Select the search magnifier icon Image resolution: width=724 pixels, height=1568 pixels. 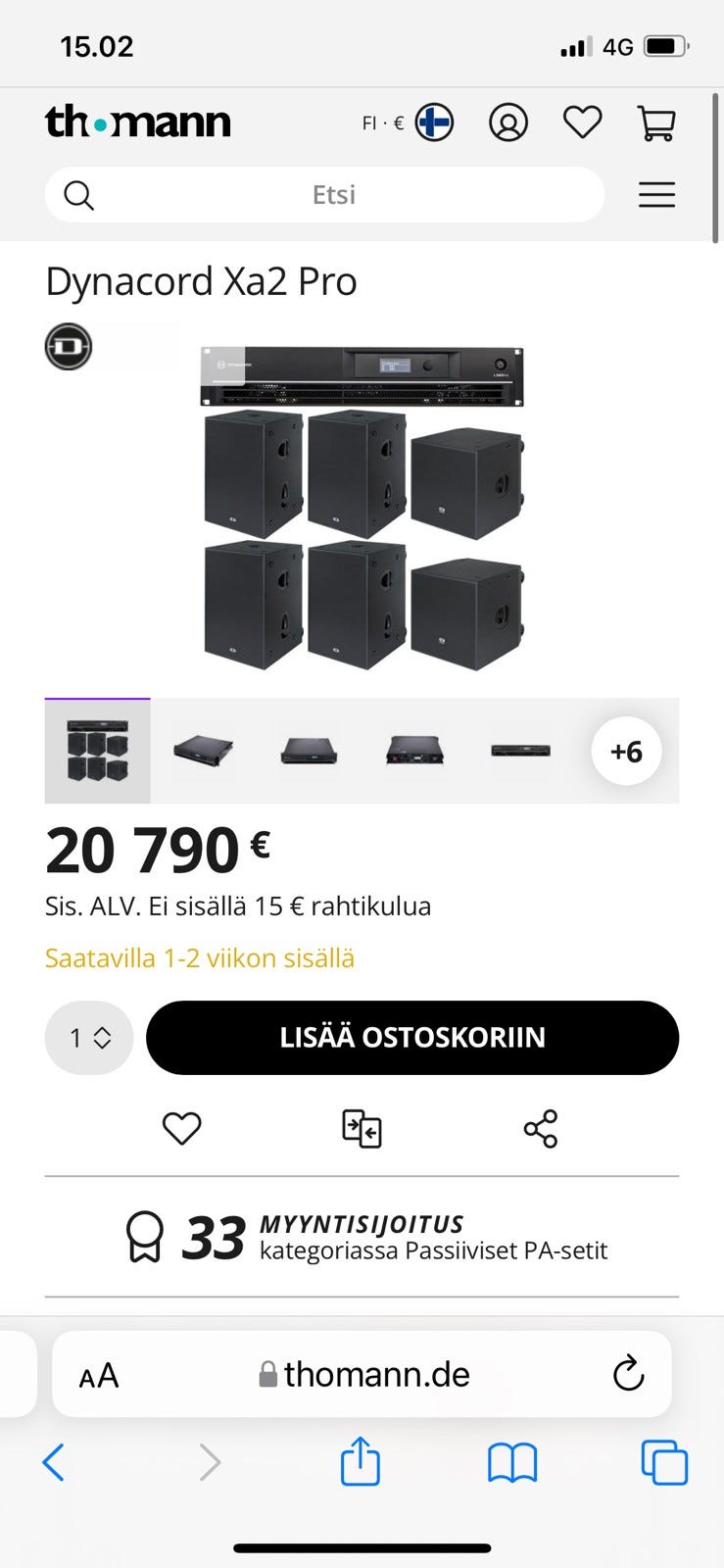tap(78, 195)
